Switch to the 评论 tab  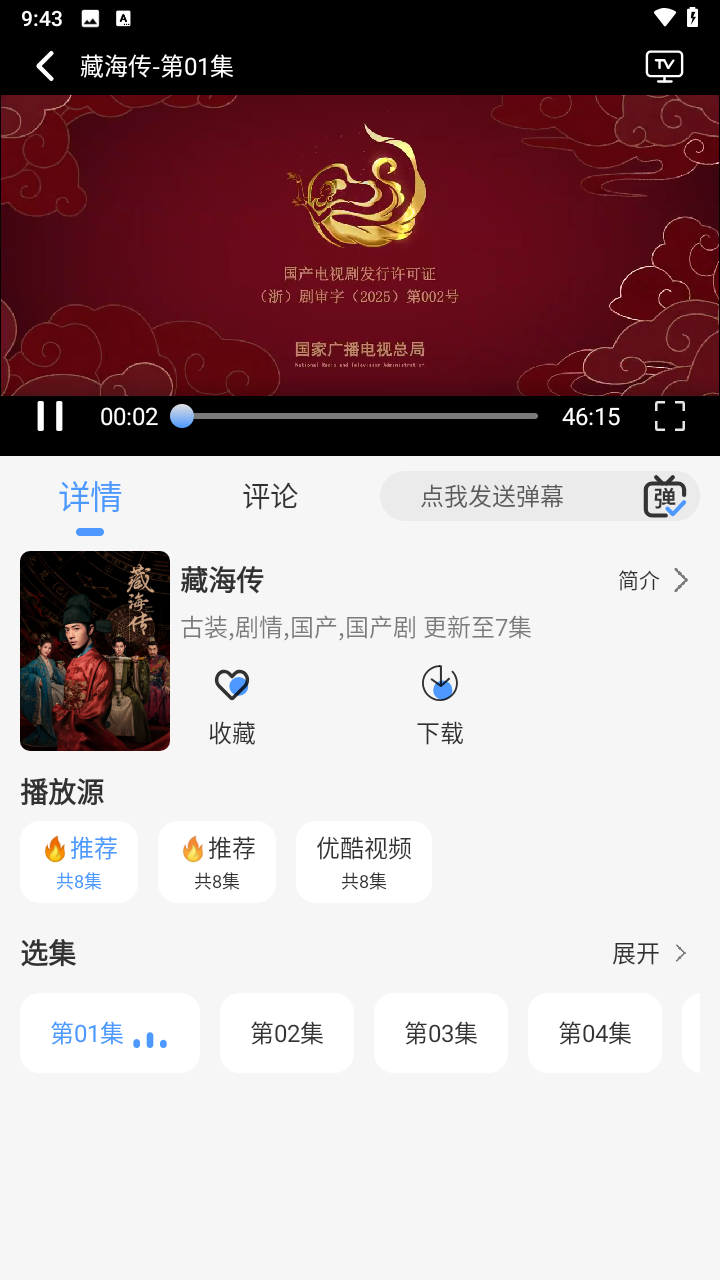click(270, 496)
